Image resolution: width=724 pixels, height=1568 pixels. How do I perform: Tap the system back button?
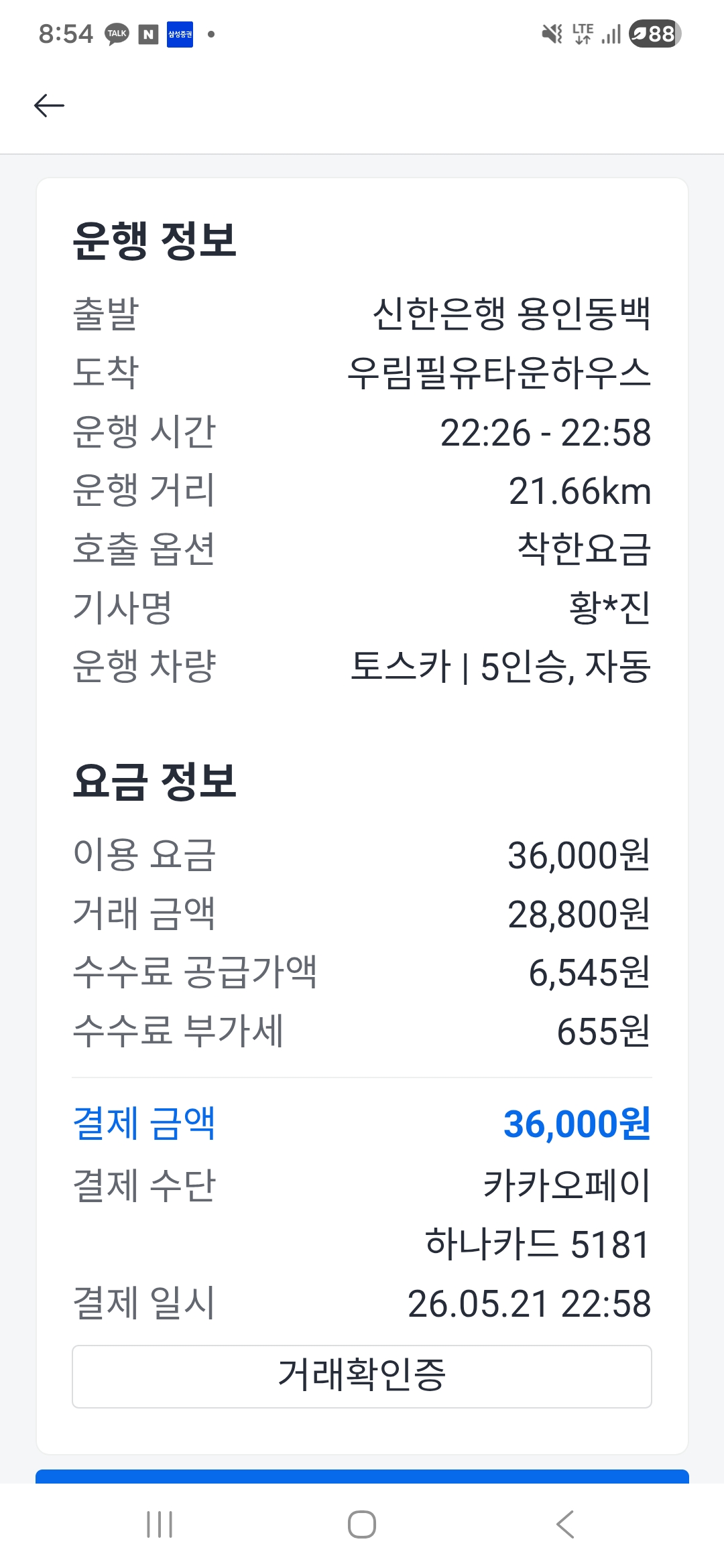coord(565,1525)
